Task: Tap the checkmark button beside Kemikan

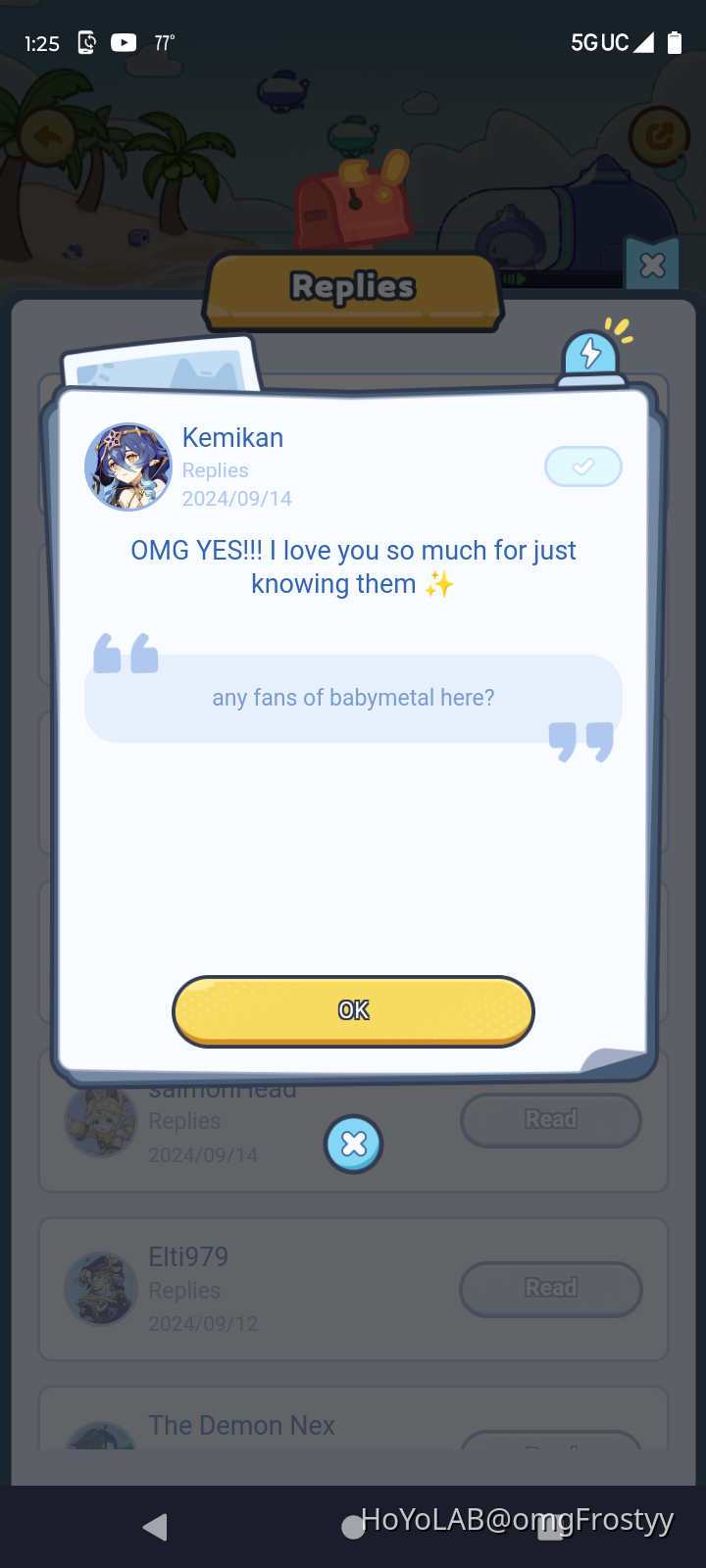Action: point(582,466)
